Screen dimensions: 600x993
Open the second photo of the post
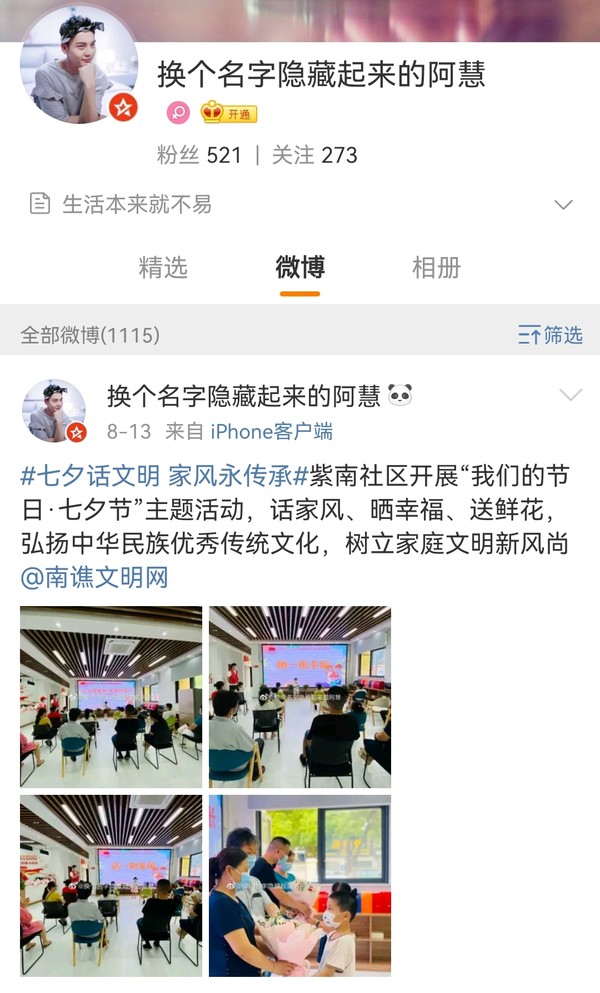(x=300, y=696)
